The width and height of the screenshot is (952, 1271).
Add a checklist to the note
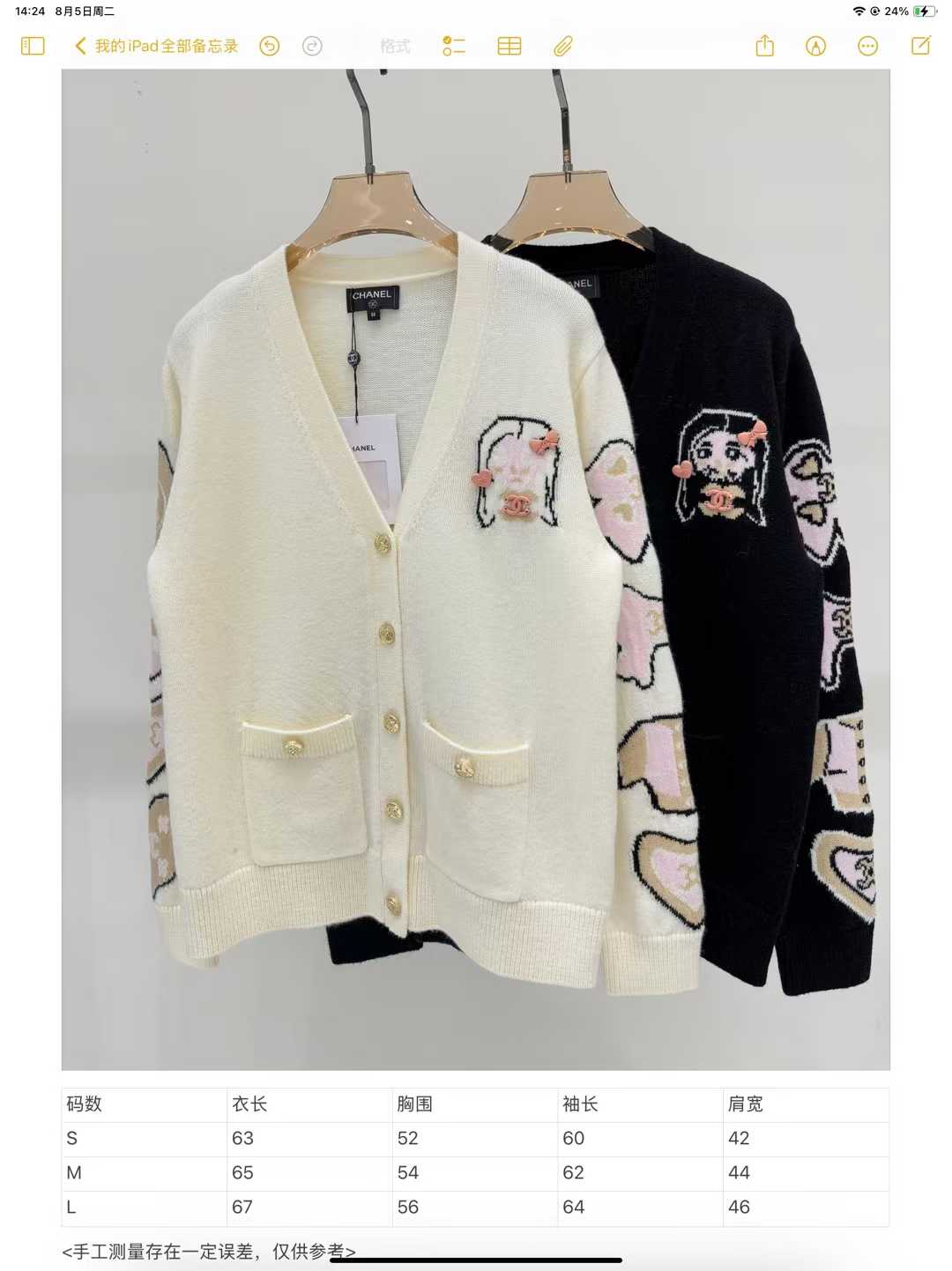coord(454,46)
